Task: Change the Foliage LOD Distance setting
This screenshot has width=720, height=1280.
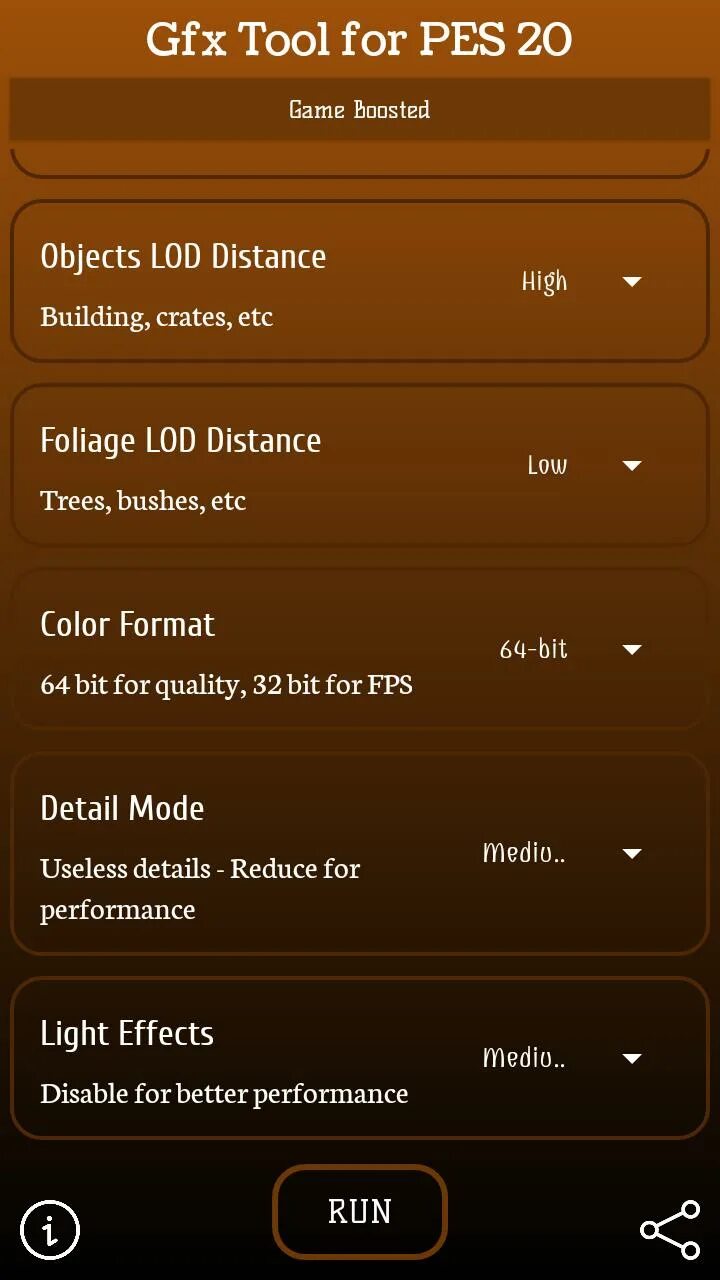Action: coord(582,466)
